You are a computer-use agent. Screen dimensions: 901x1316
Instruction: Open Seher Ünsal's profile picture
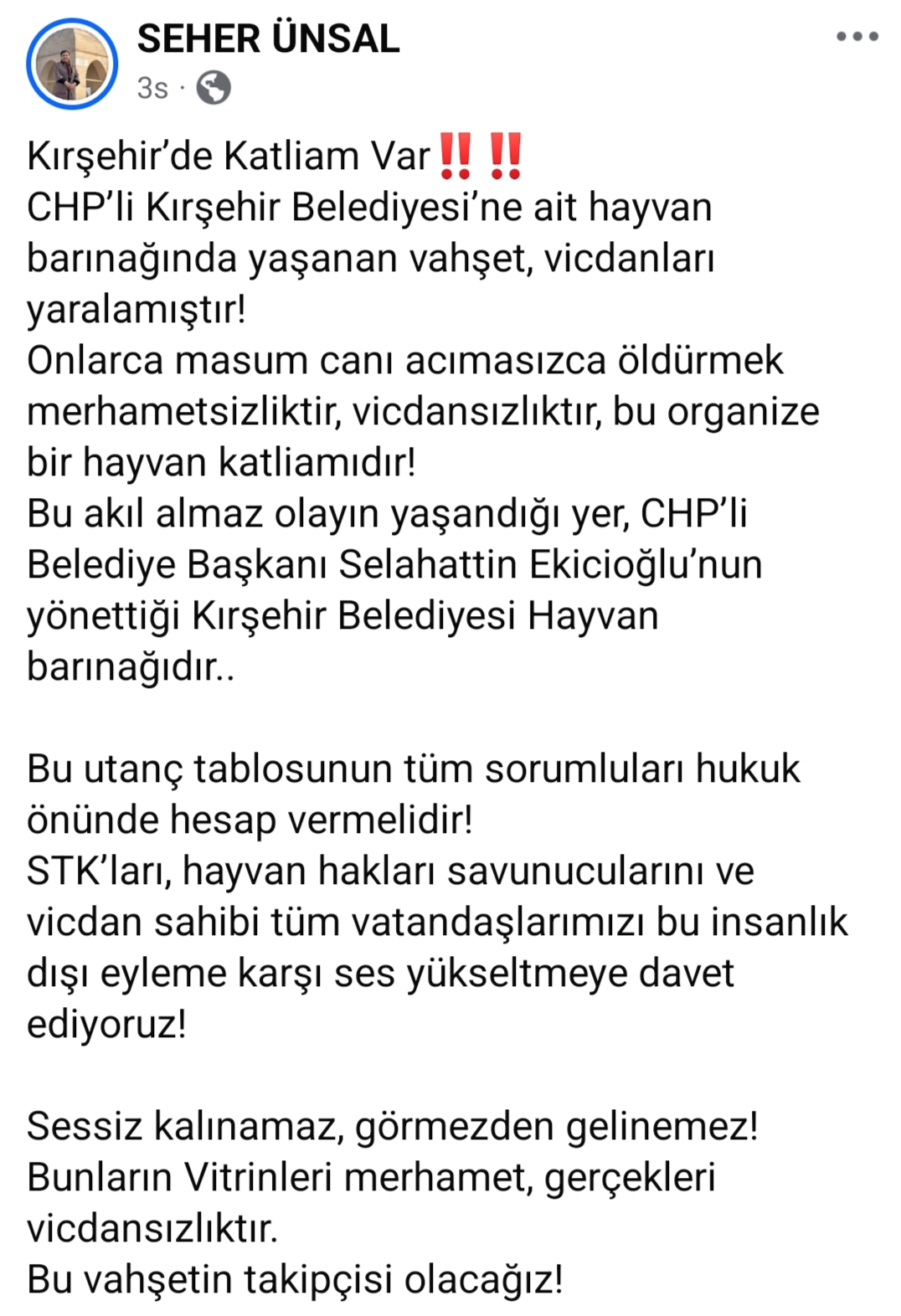click(x=72, y=64)
